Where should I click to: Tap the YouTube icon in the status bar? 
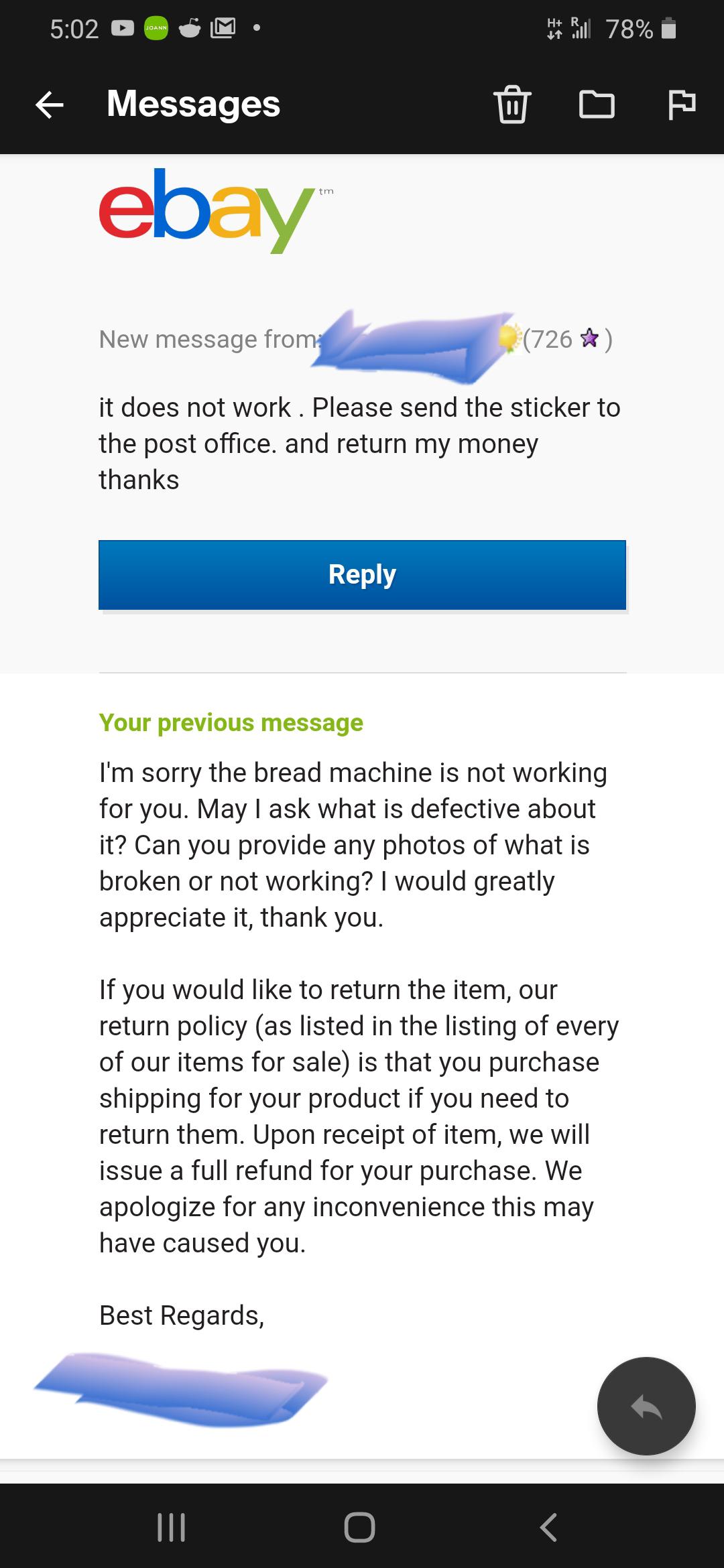point(123,28)
